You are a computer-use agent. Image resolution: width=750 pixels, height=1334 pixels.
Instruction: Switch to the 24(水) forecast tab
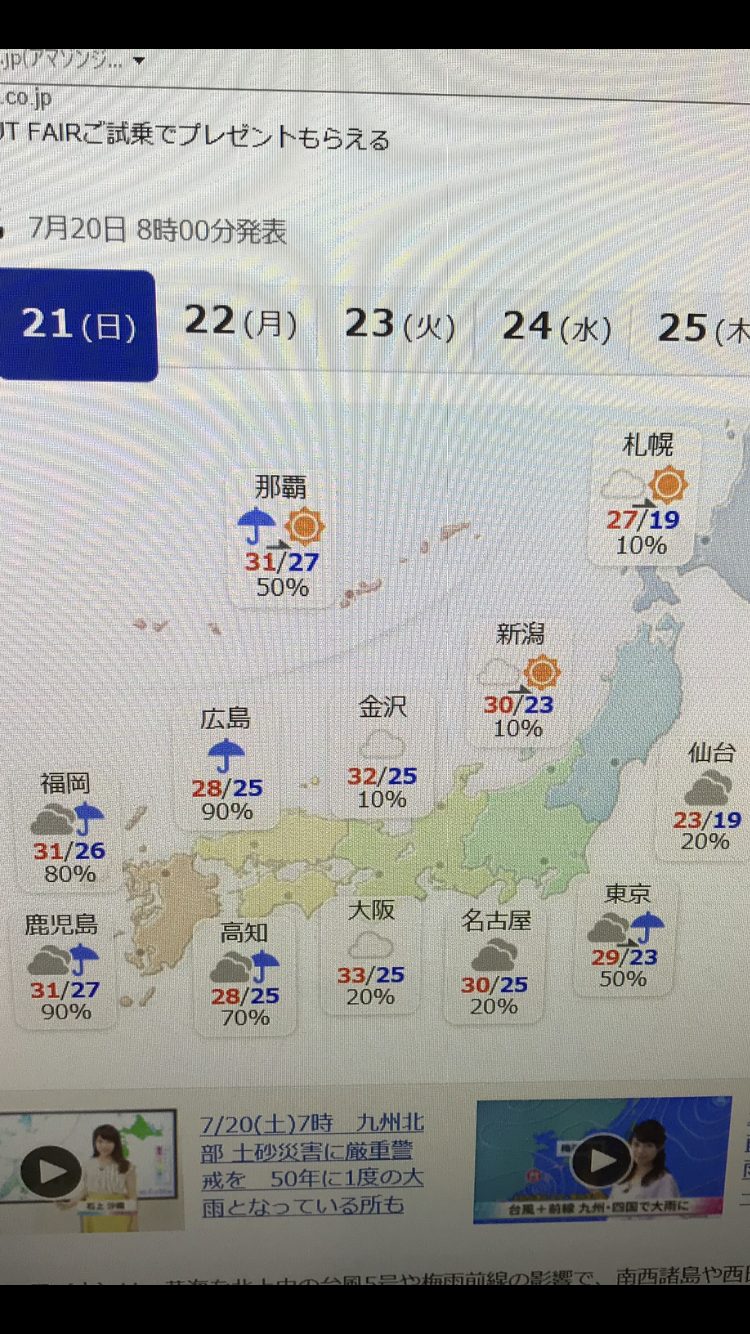coord(556,327)
